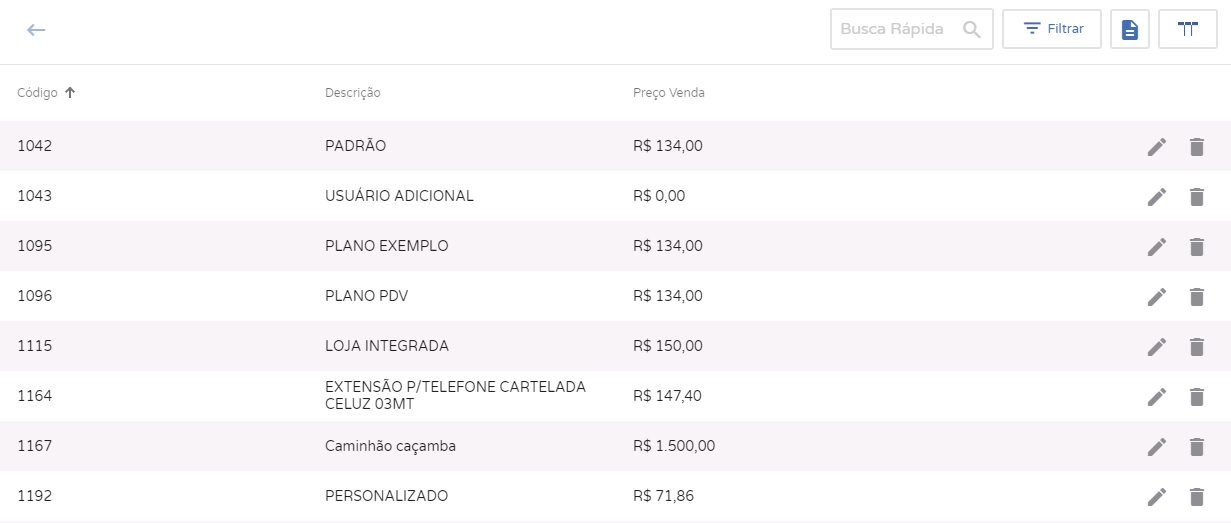The image size is (1231, 523).
Task: Delete the PADRÃO item
Action: click(x=1197, y=147)
